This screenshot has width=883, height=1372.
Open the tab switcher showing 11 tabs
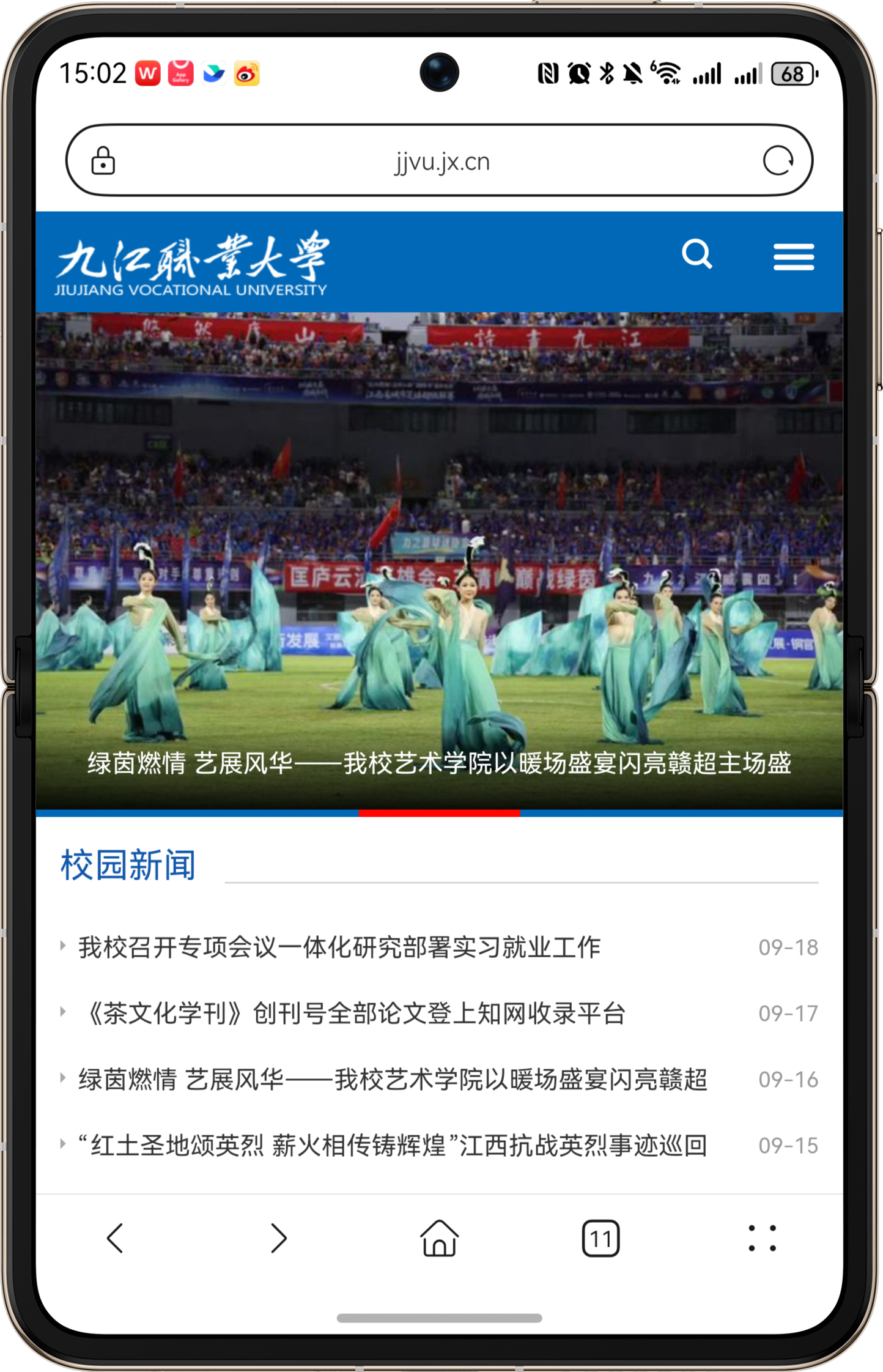600,1239
